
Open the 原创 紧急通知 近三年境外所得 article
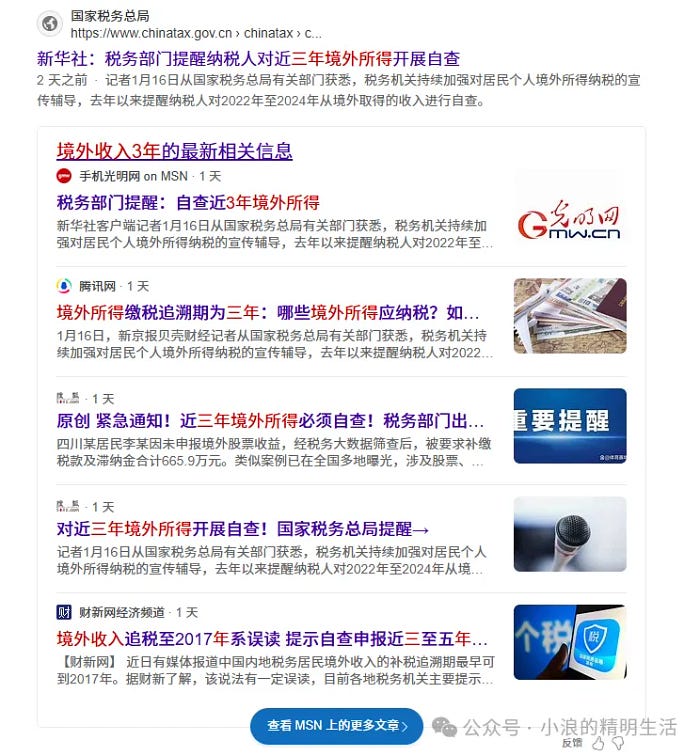pos(270,421)
